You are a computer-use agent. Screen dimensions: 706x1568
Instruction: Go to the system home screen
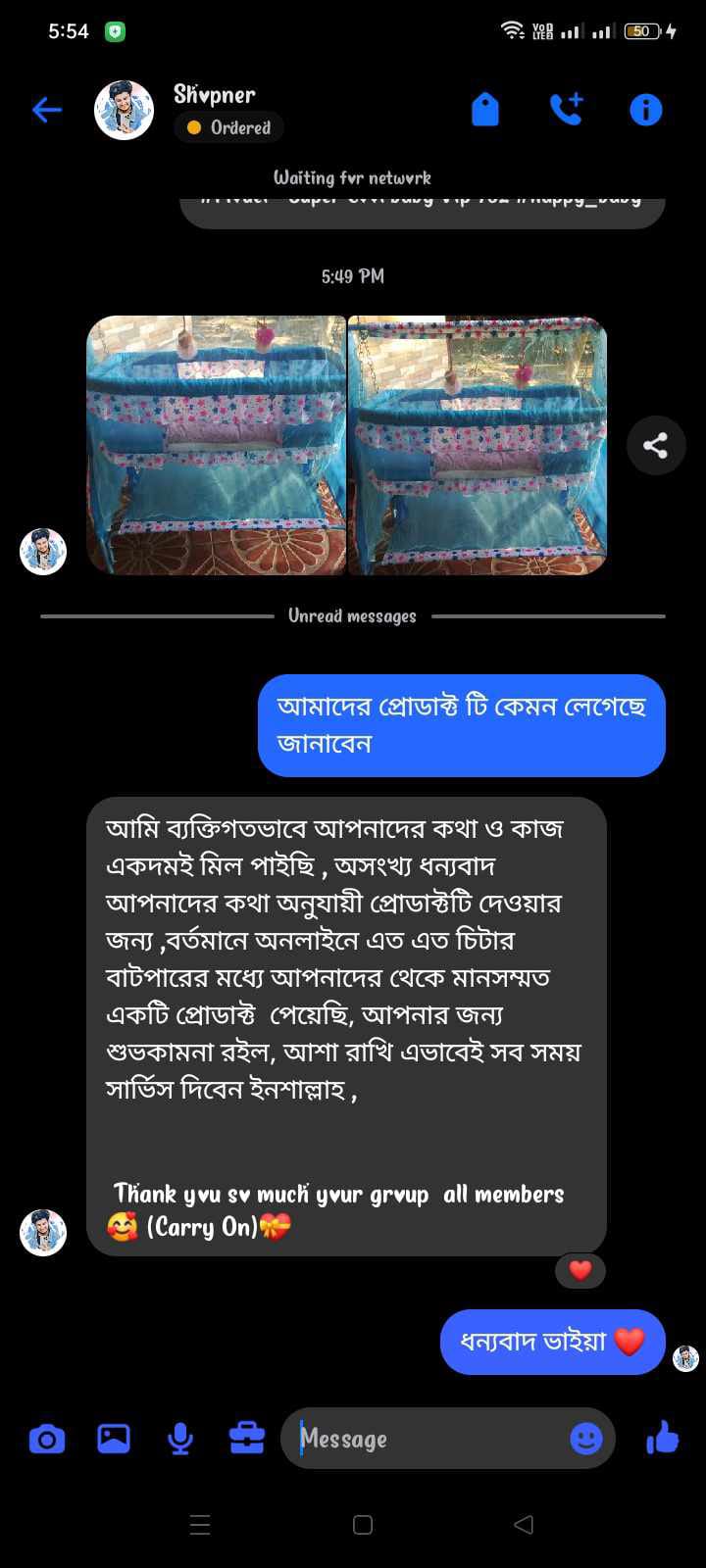coord(362,1525)
